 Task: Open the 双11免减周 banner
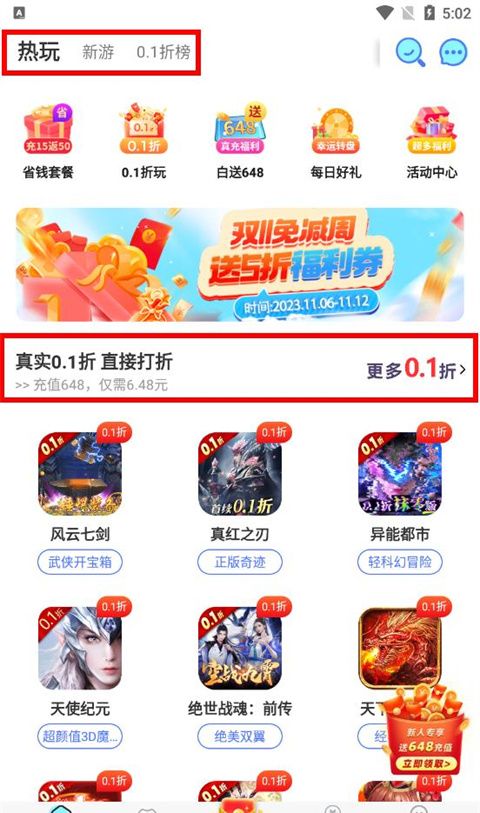coord(240,264)
